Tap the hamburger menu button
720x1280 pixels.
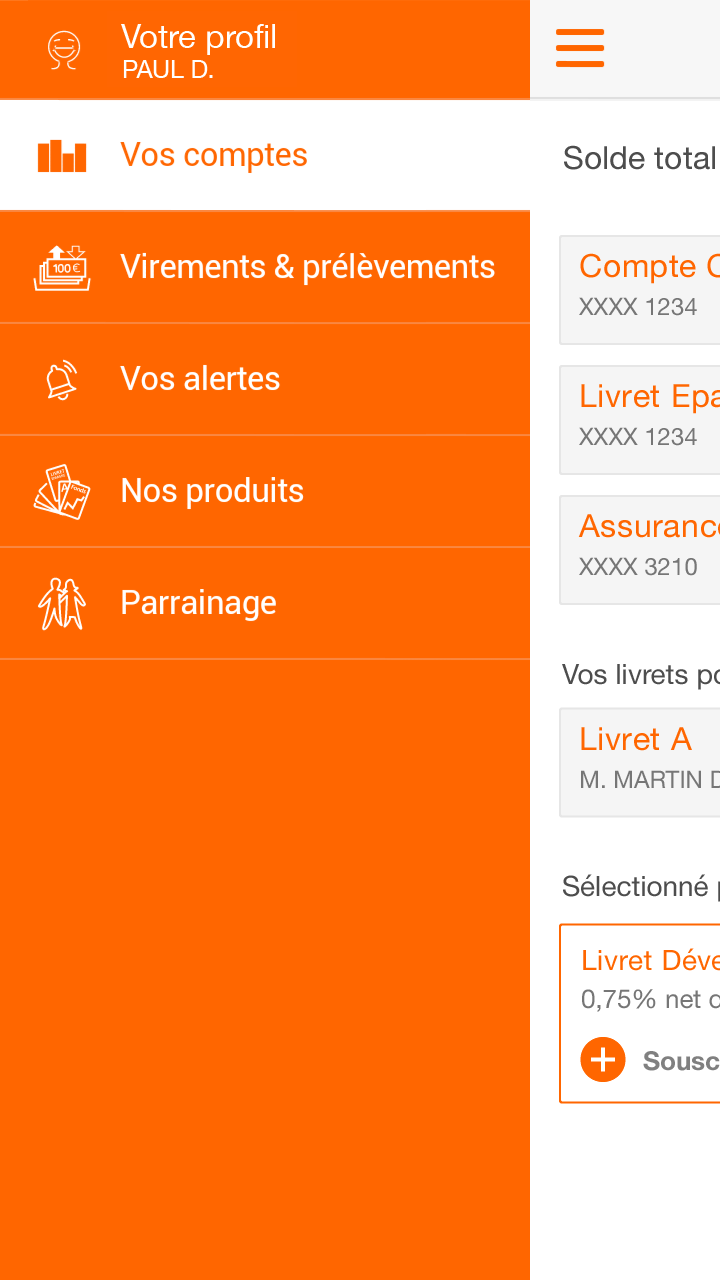[x=580, y=47]
